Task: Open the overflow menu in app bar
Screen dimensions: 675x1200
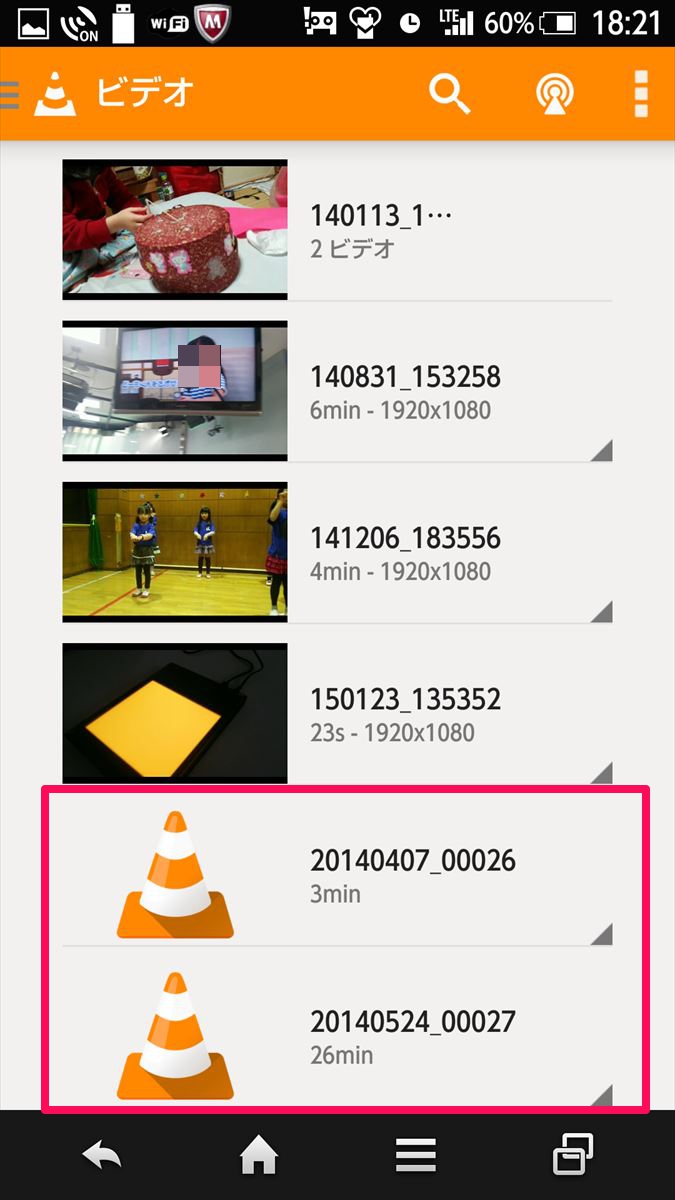Action: click(x=641, y=94)
